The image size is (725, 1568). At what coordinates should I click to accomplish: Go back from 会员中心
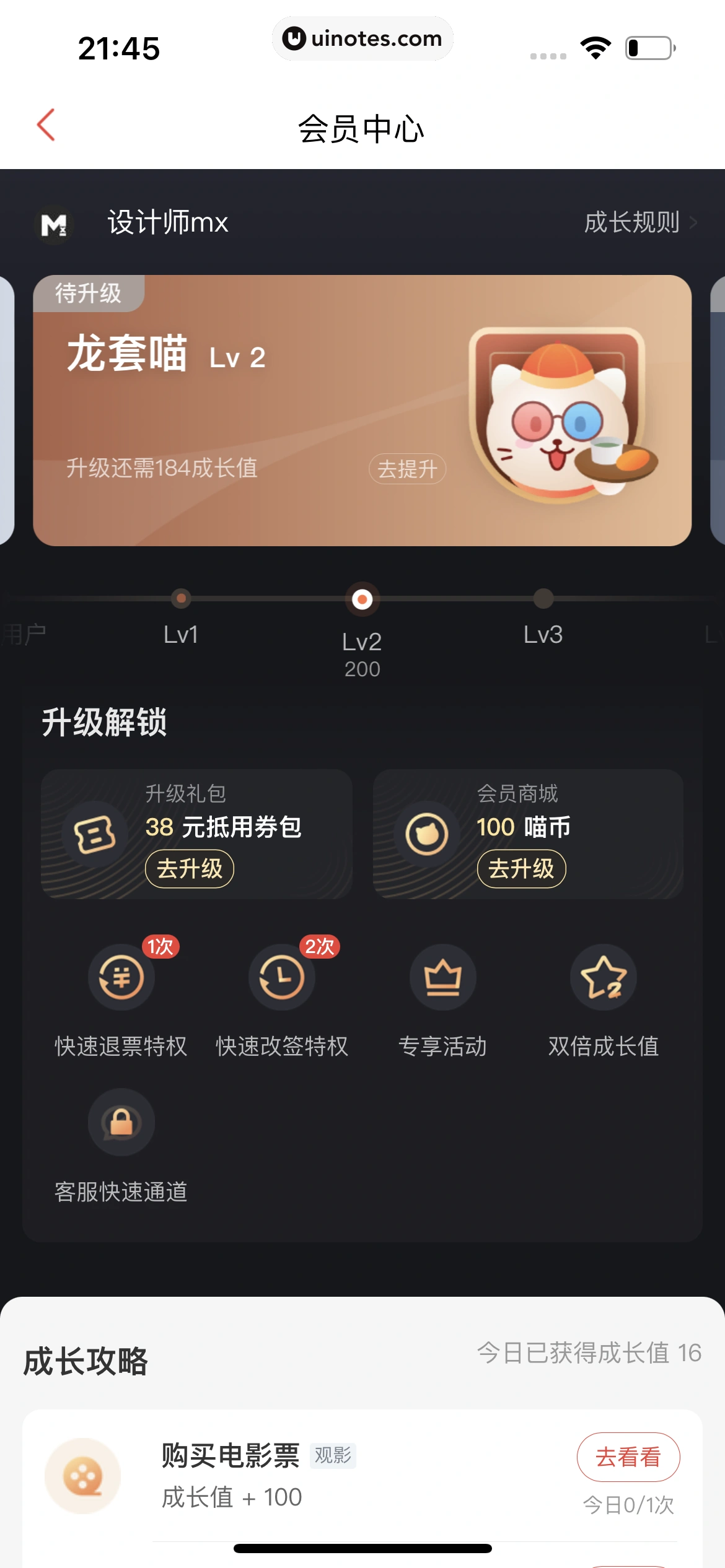(46, 126)
